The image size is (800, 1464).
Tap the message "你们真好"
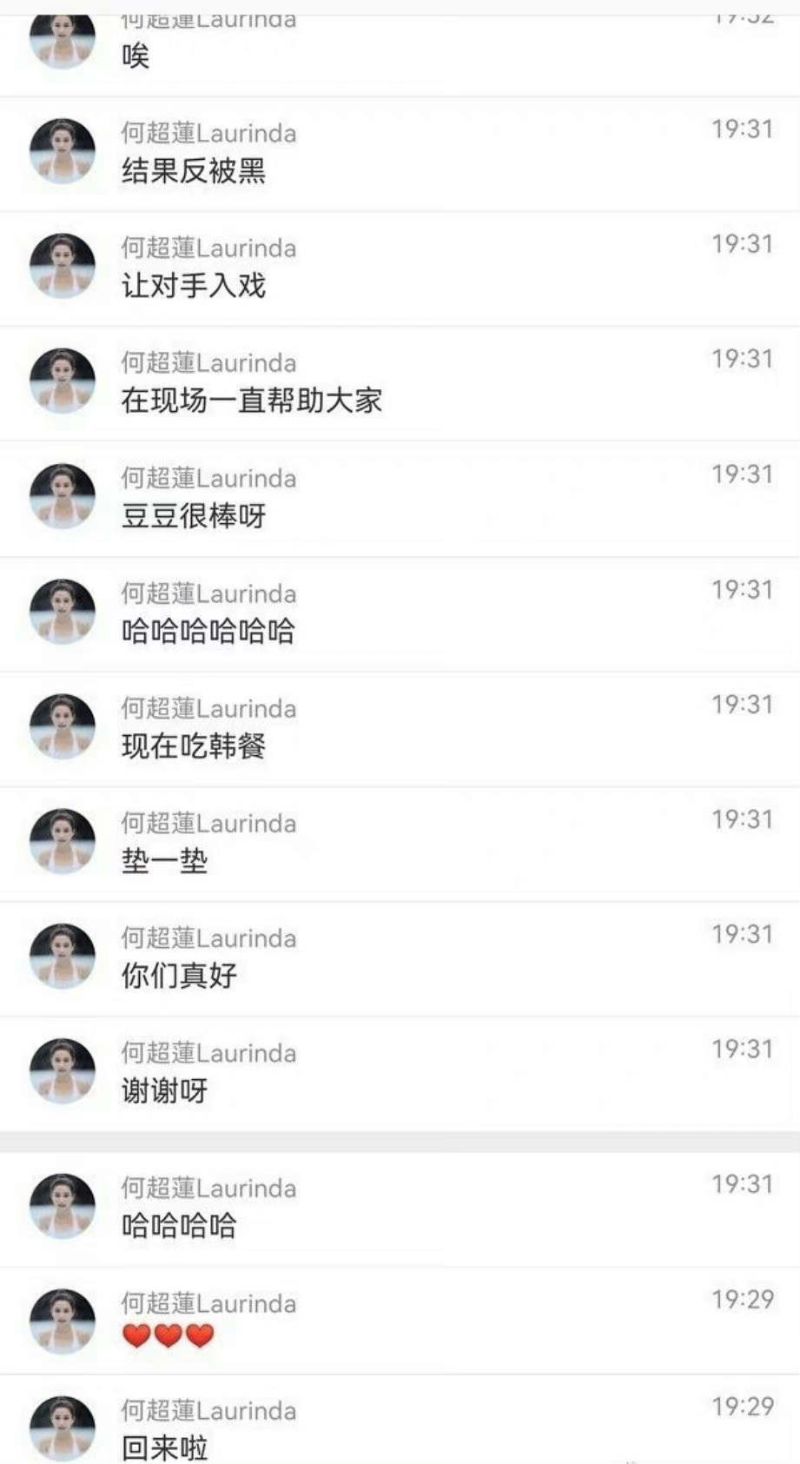pyautogui.click(x=179, y=977)
